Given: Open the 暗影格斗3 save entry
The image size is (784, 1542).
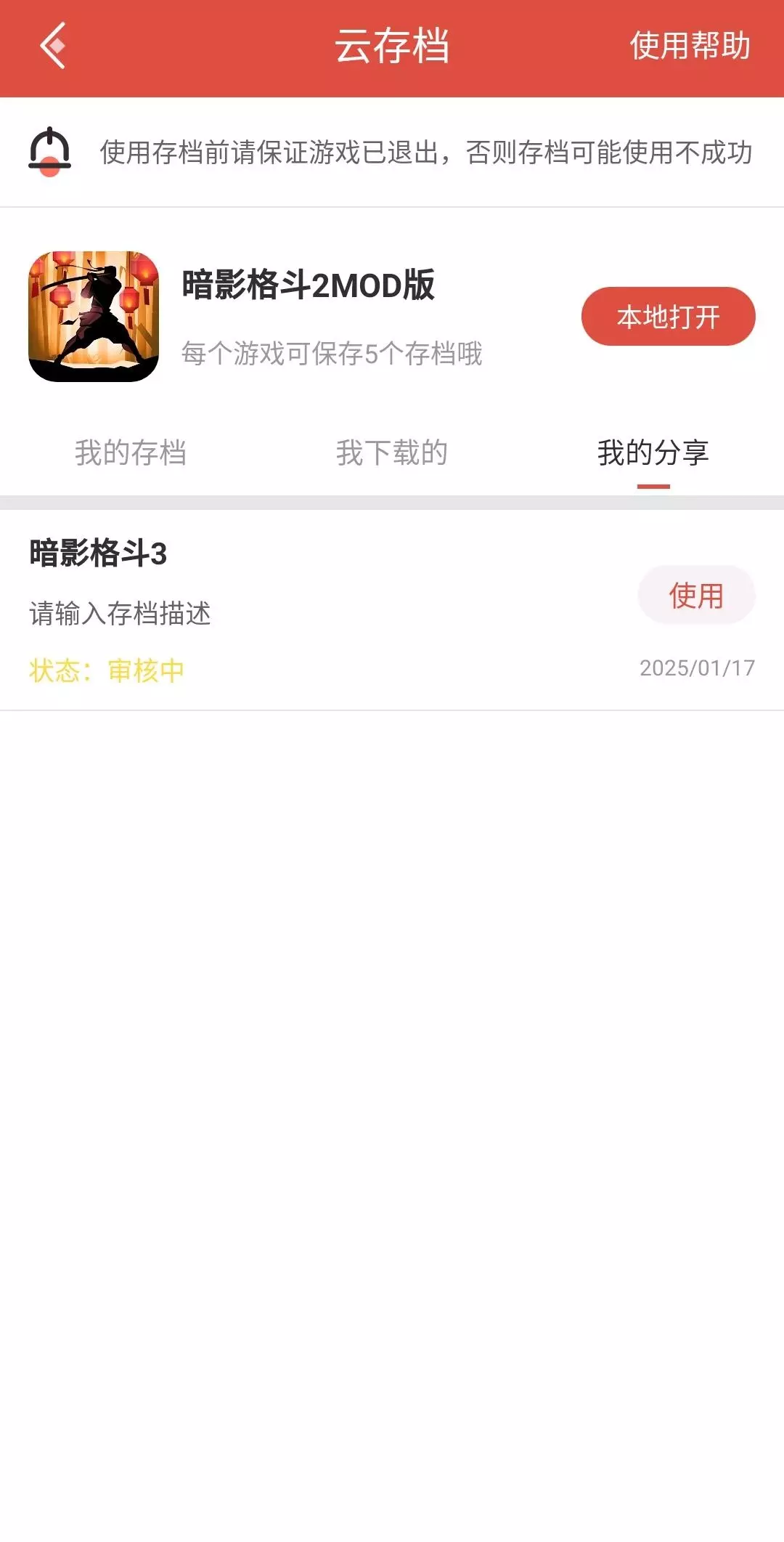Looking at the screenshot, I should [392, 610].
